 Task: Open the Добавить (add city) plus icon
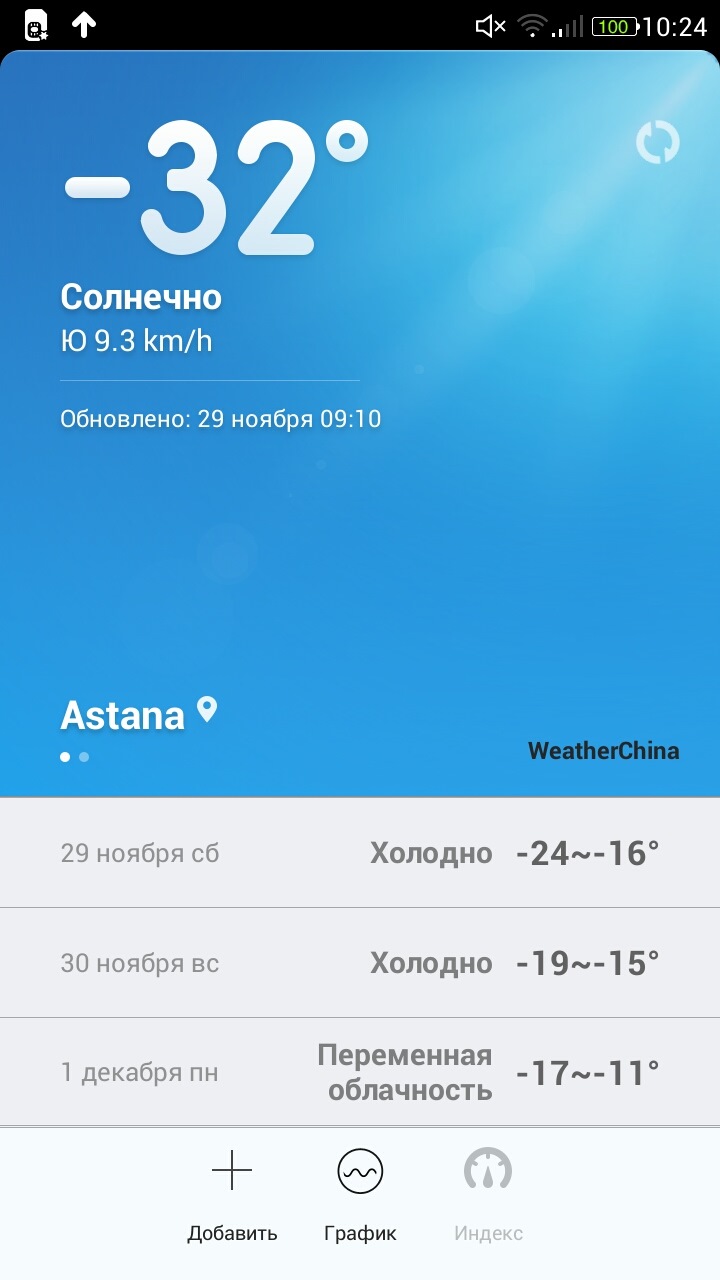coord(232,1168)
